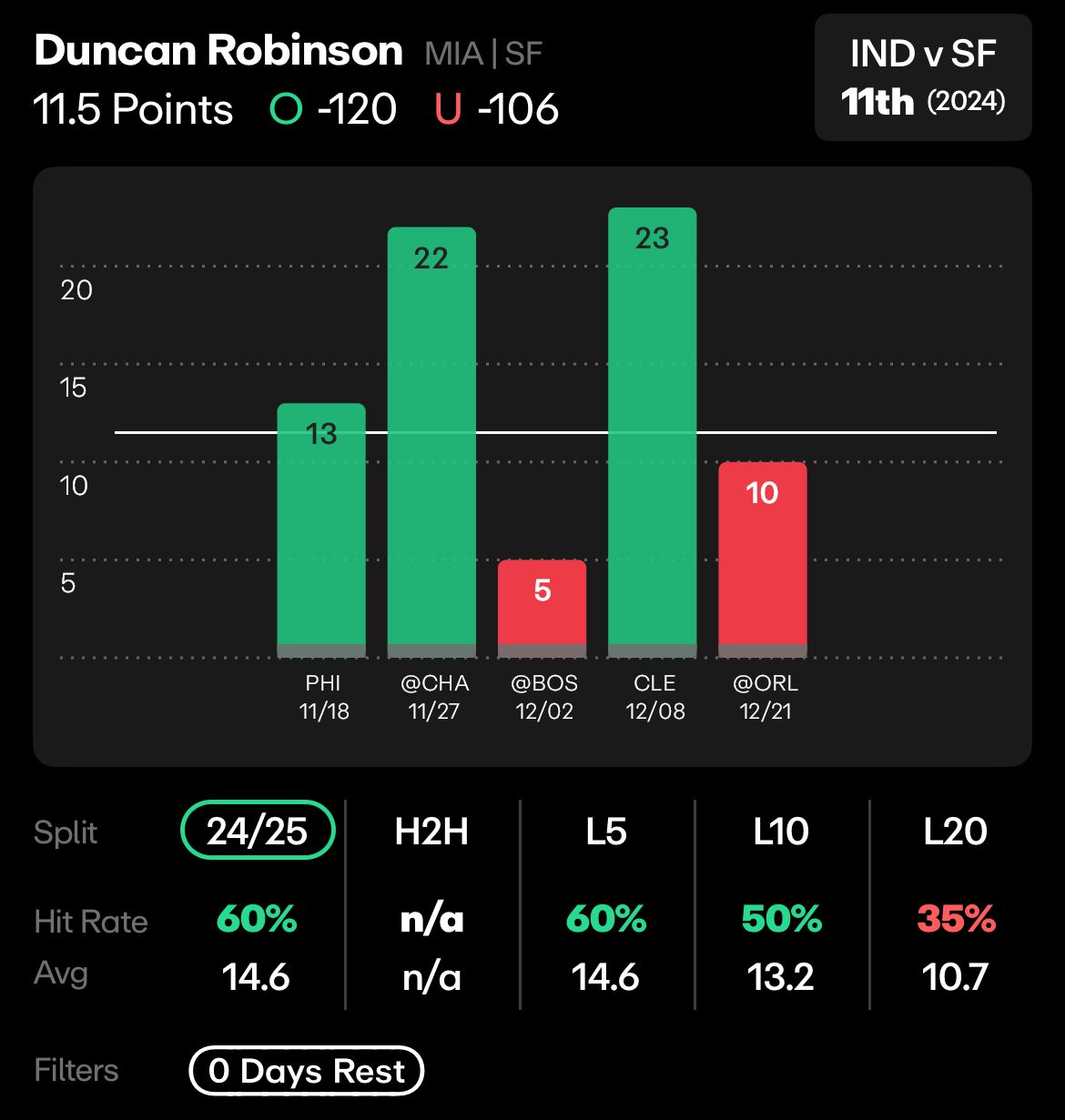Show the L20 split stats

[955, 832]
